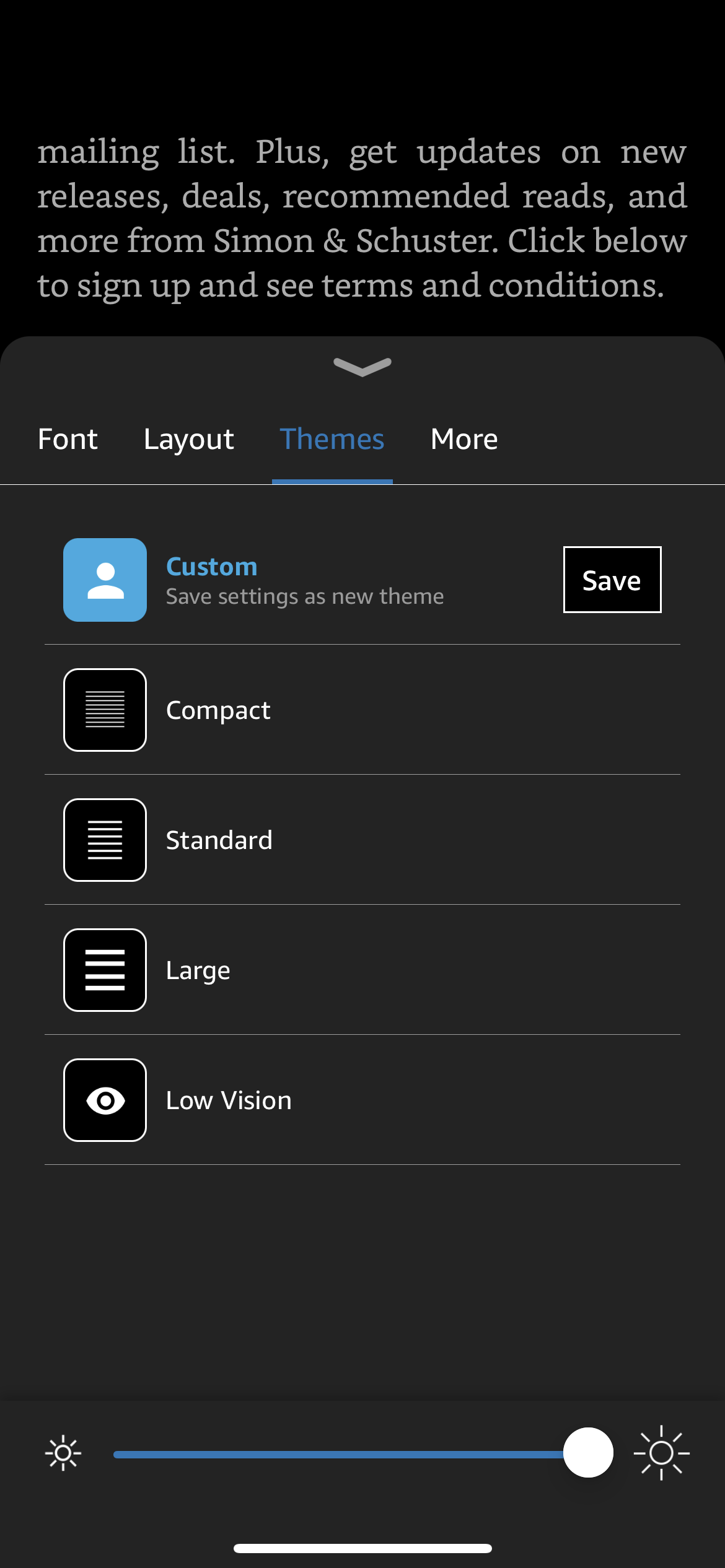This screenshot has width=725, height=1568.
Task: Tap the home indicator bar at bottom
Action: (x=362, y=1548)
